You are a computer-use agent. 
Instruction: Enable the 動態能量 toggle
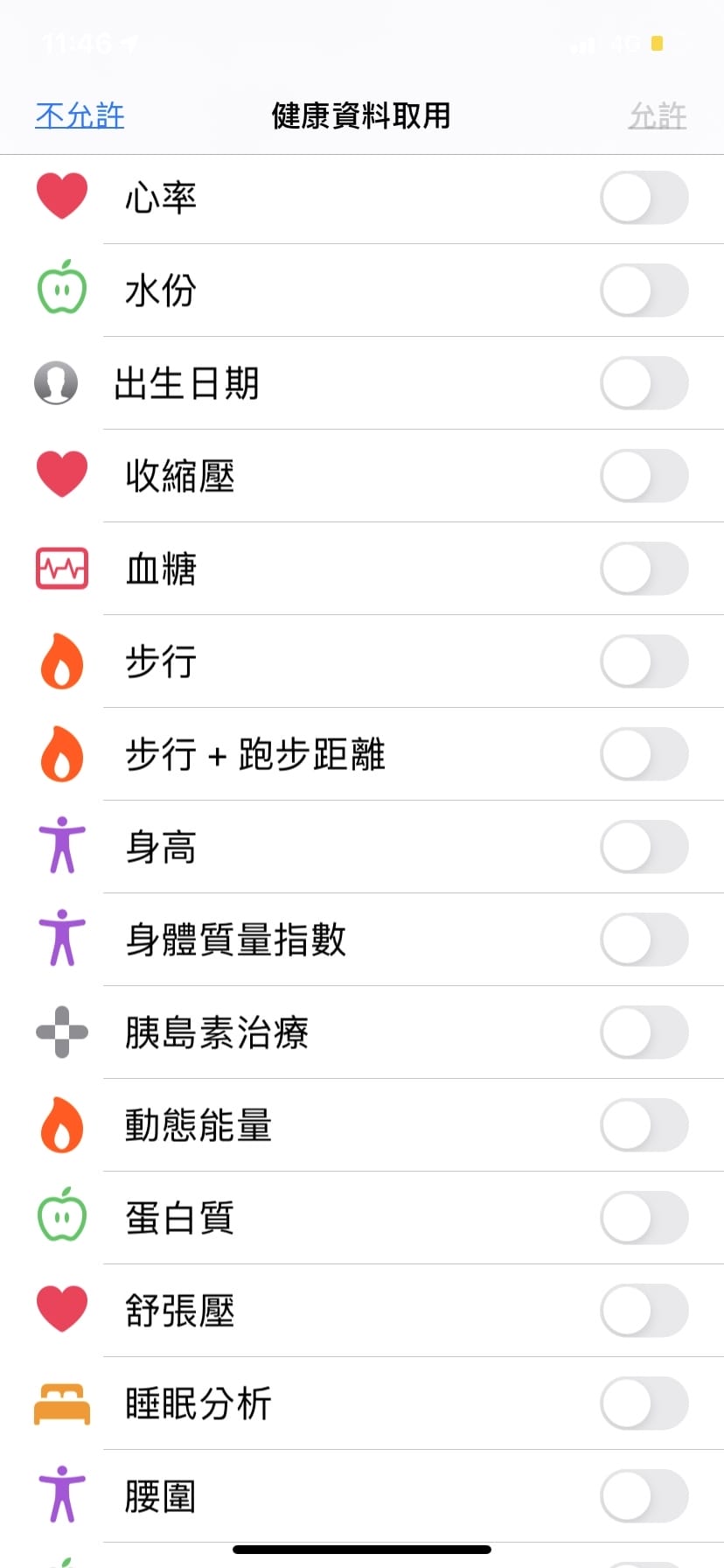(644, 1124)
